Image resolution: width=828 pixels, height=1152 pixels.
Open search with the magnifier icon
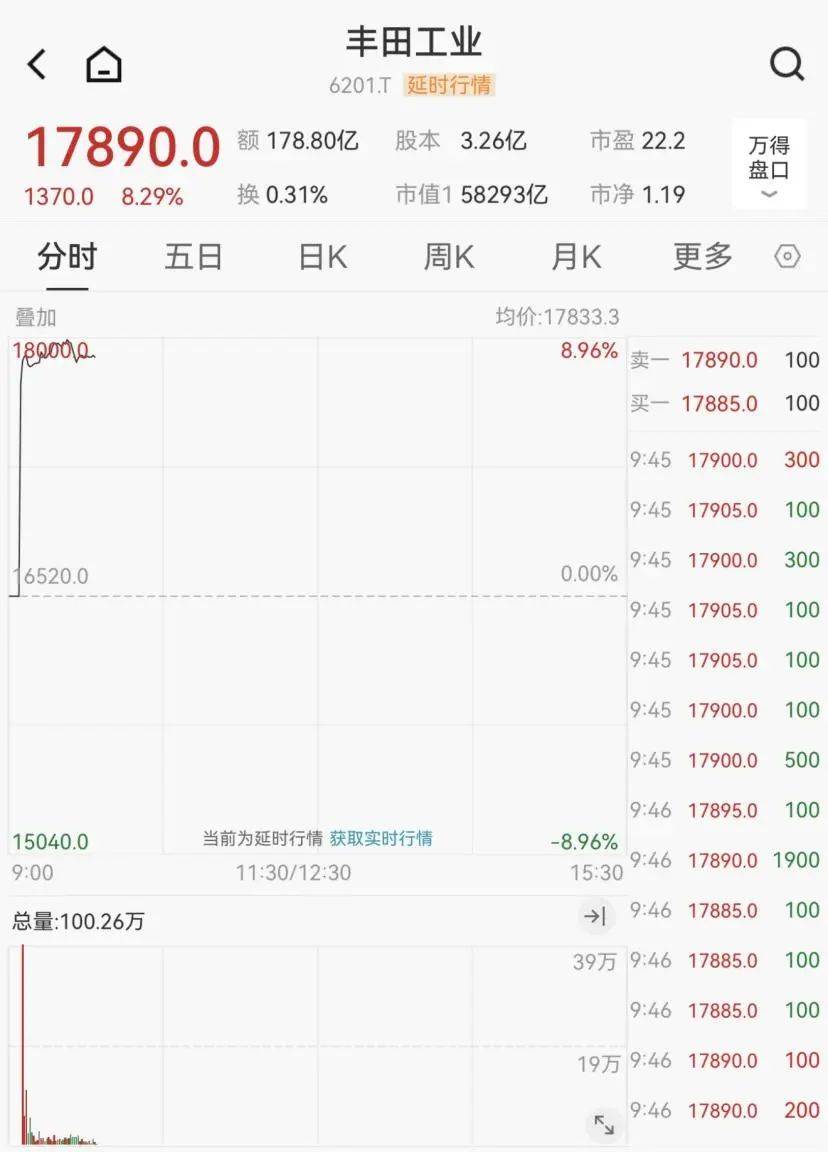[x=788, y=62]
